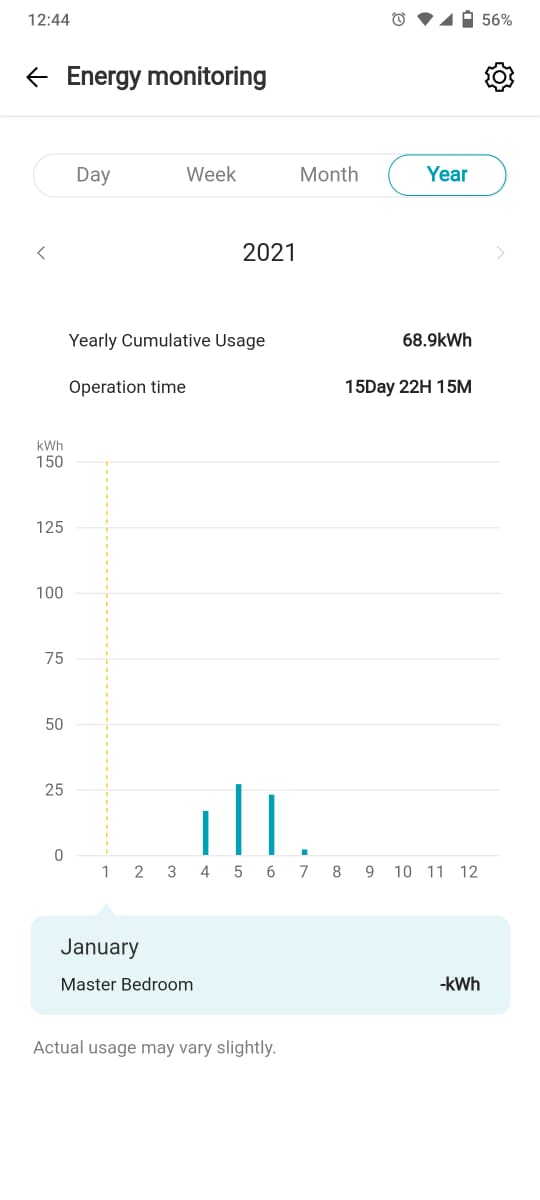Select the month 5 bar in chart
The width and height of the screenshot is (540, 1200).
click(x=238, y=819)
